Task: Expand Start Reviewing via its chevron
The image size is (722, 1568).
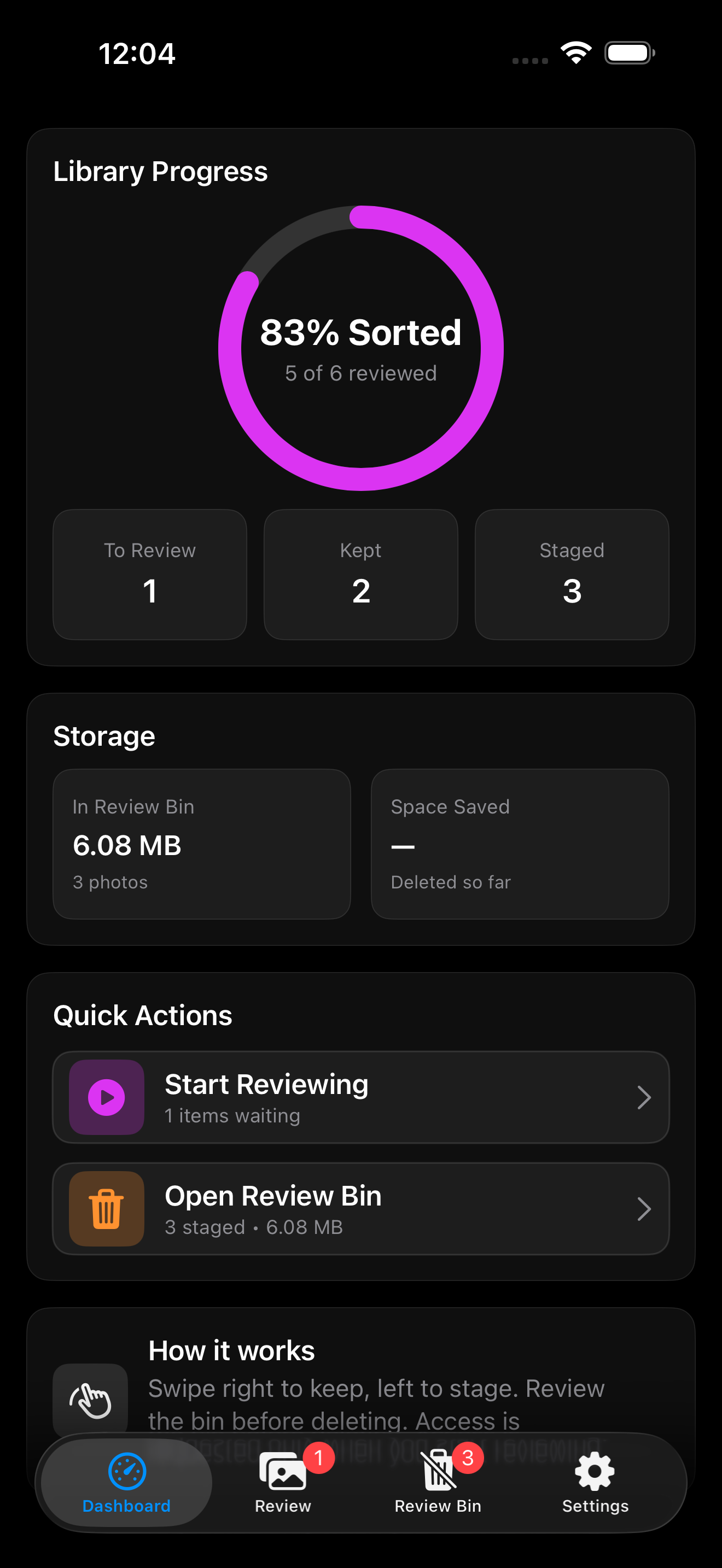Action: point(645,1097)
